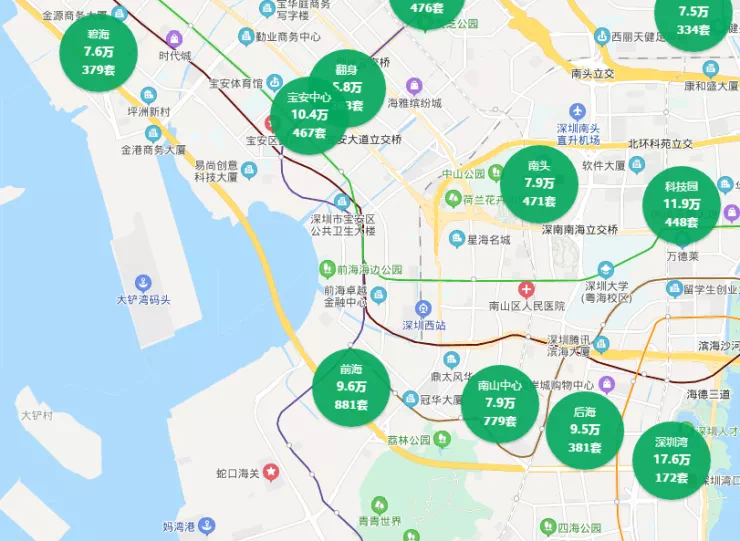Open the bubble showing 476套
Screen dimensions: 740x541
click(427, 10)
